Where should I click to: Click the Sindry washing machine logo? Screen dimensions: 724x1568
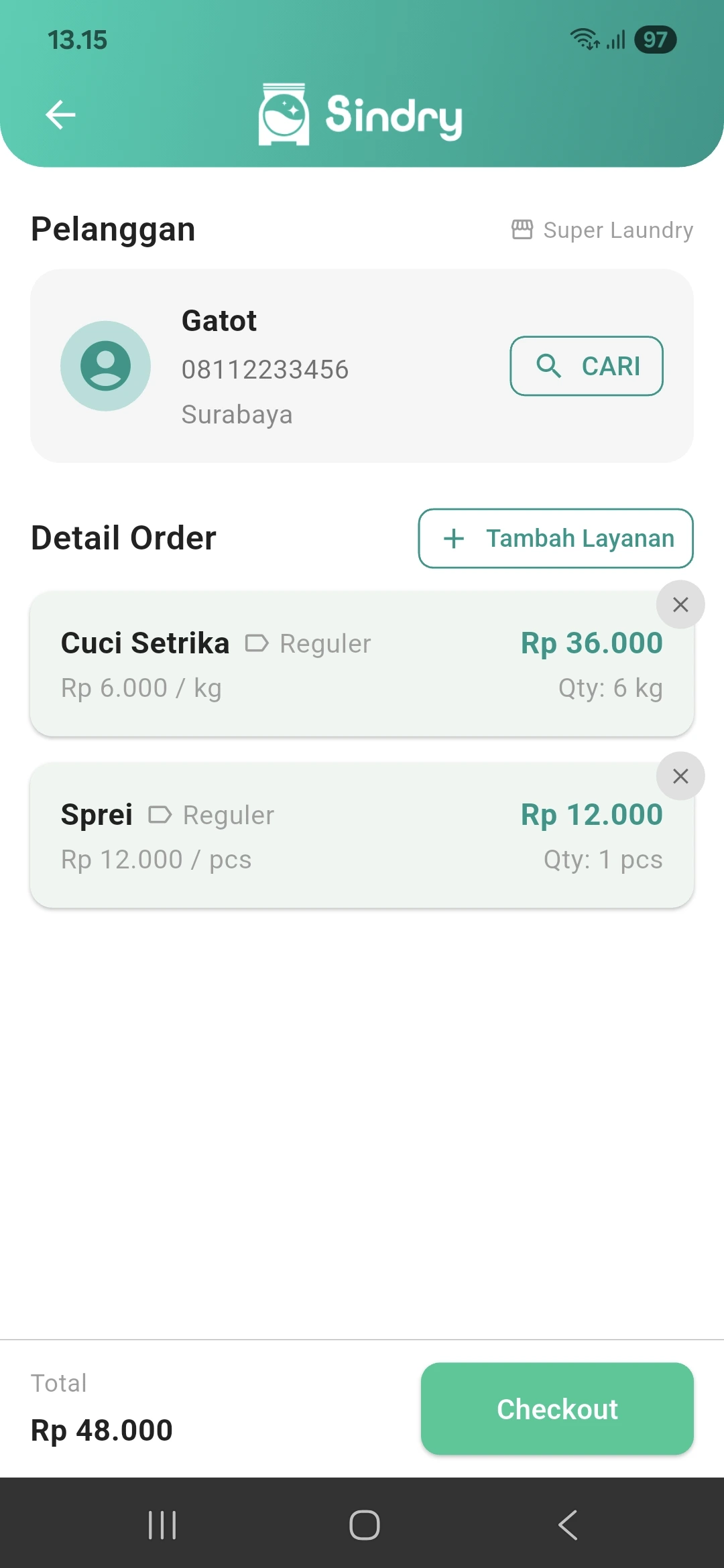click(x=284, y=115)
